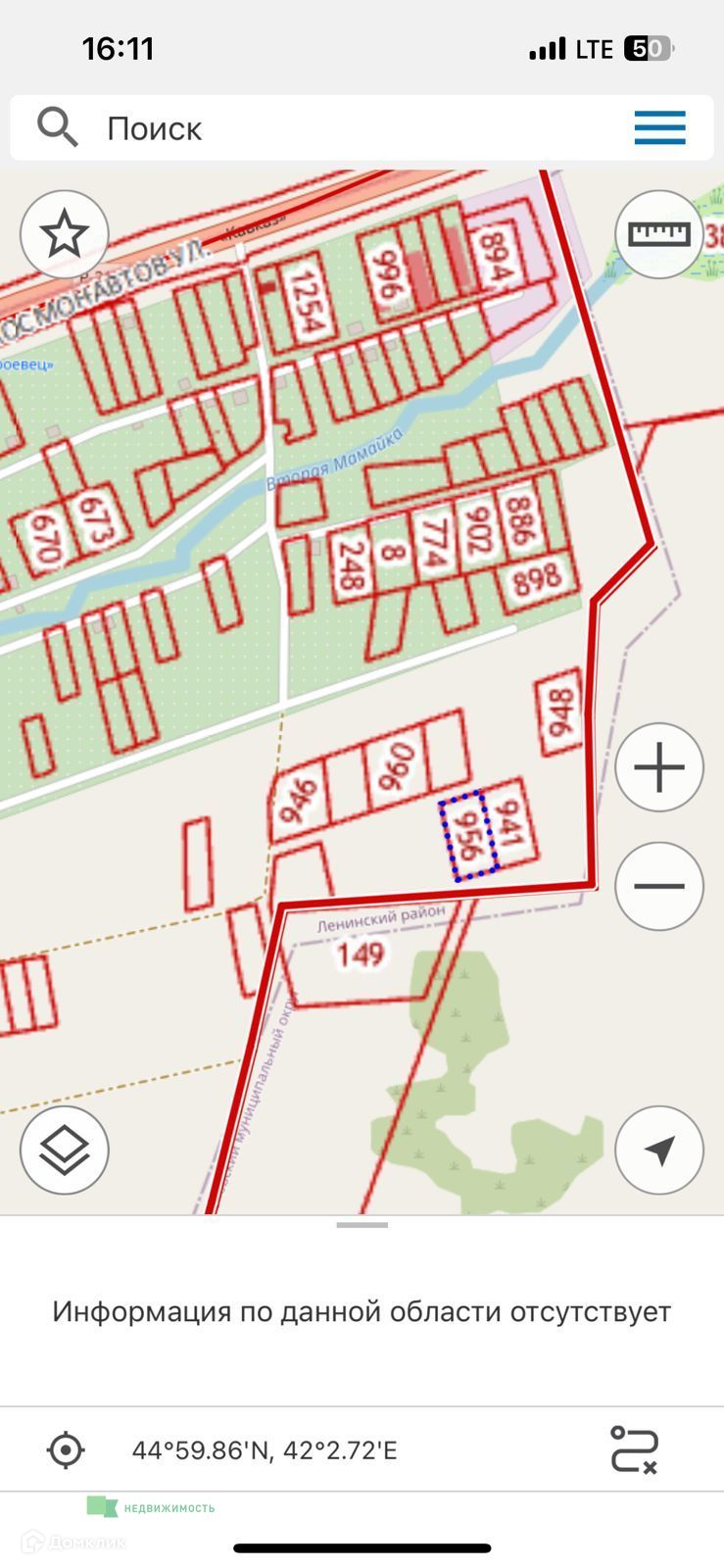Zoom in with the plus button

[x=659, y=767]
